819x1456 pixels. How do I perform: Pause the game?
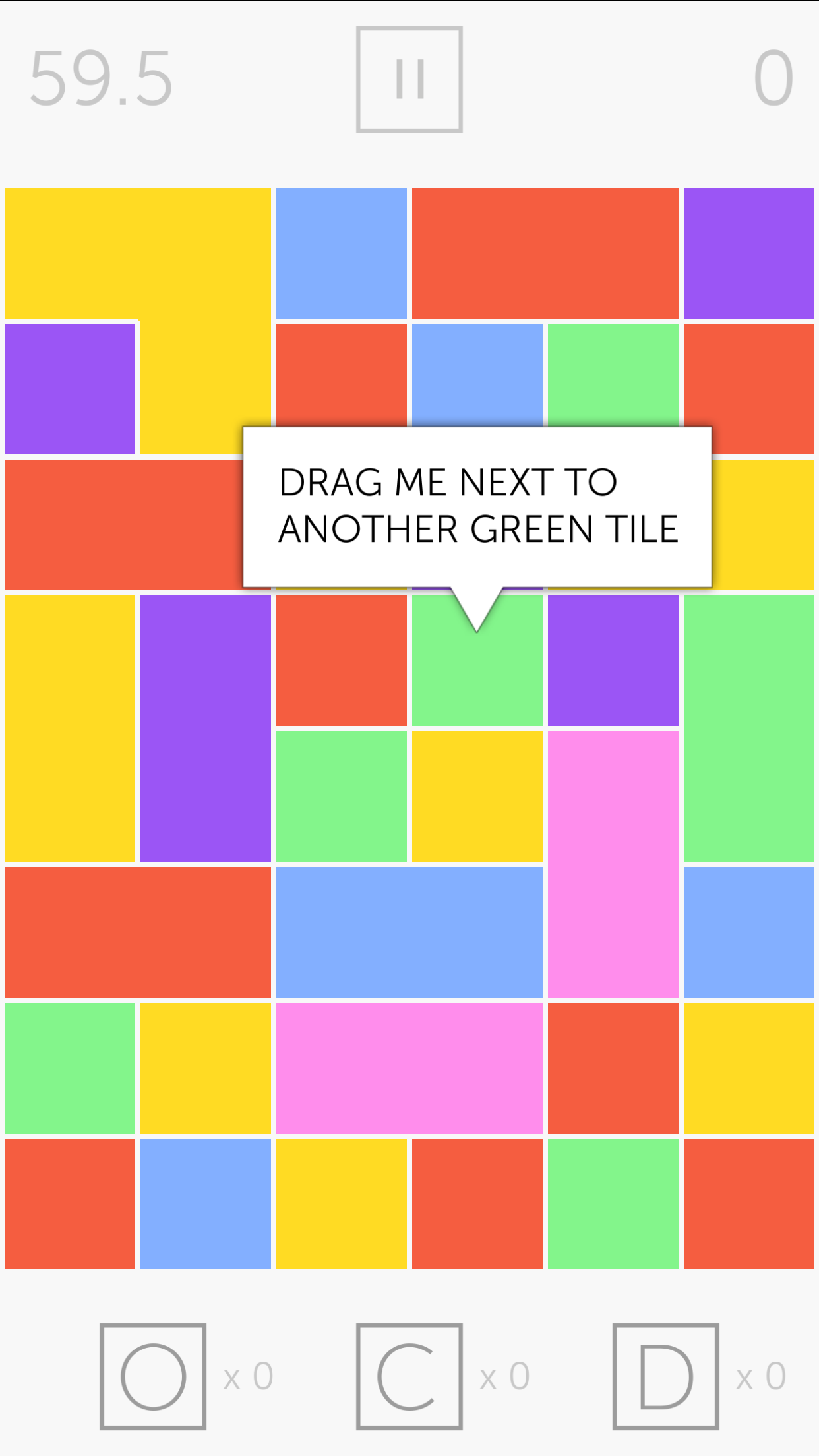point(409,79)
